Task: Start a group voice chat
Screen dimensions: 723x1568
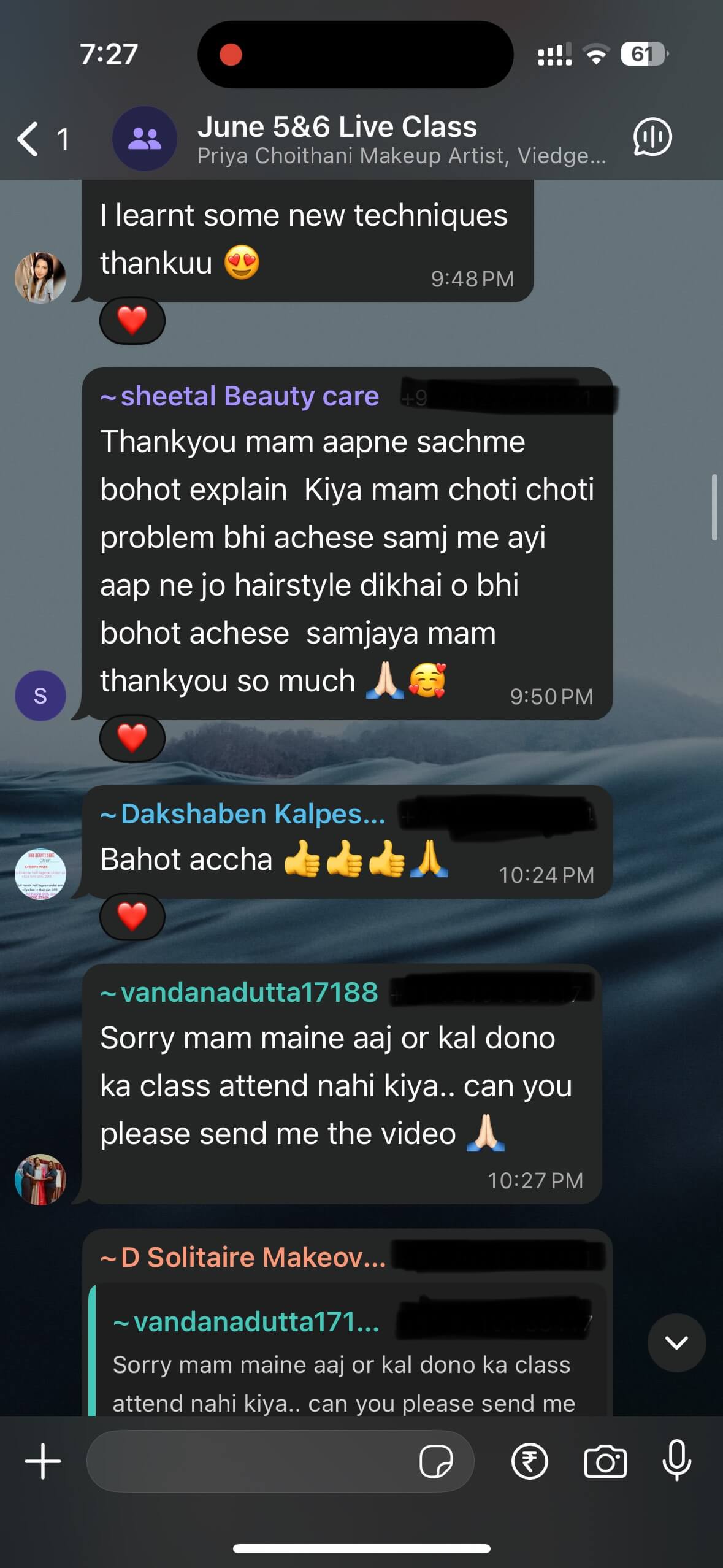Action: click(652, 137)
